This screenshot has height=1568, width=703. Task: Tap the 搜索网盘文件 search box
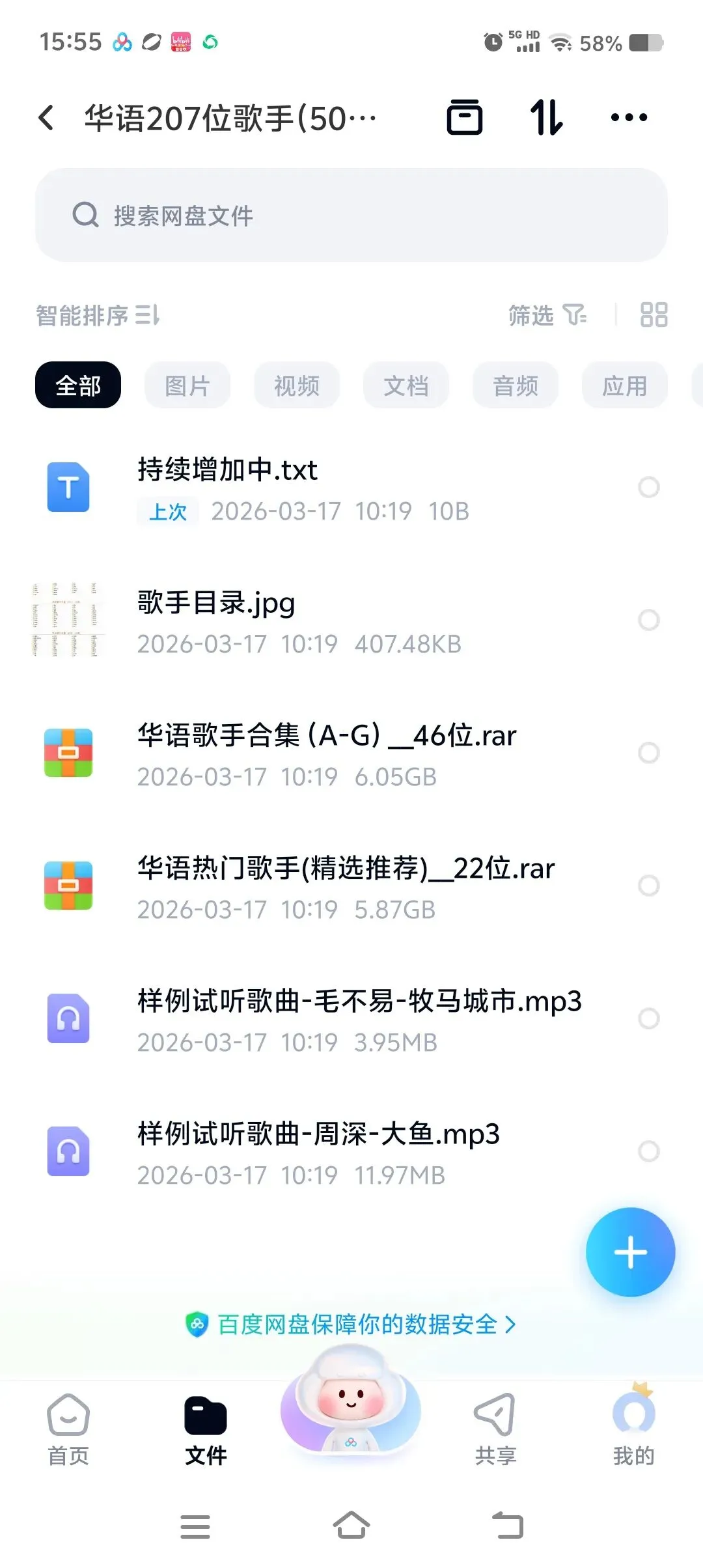[x=351, y=216]
